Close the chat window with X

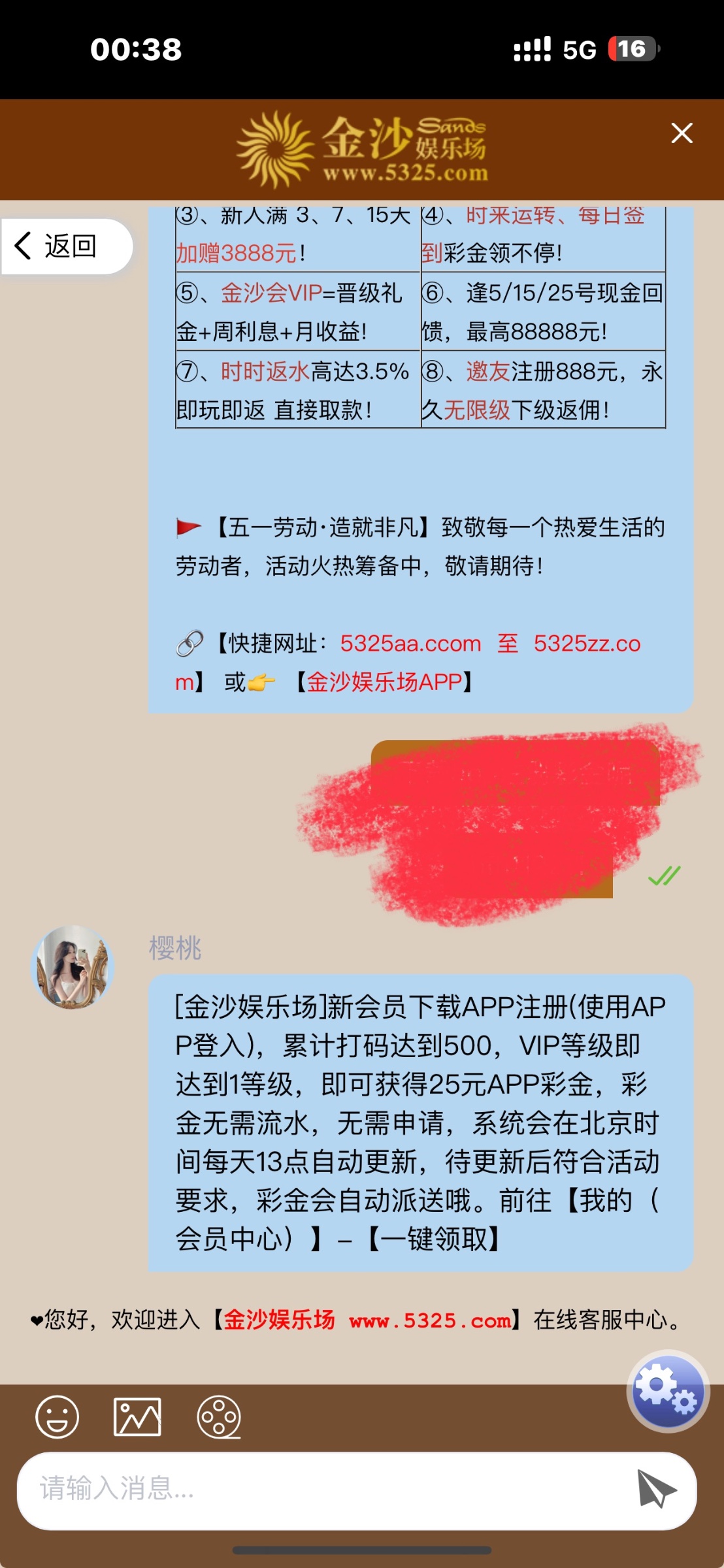682,133
